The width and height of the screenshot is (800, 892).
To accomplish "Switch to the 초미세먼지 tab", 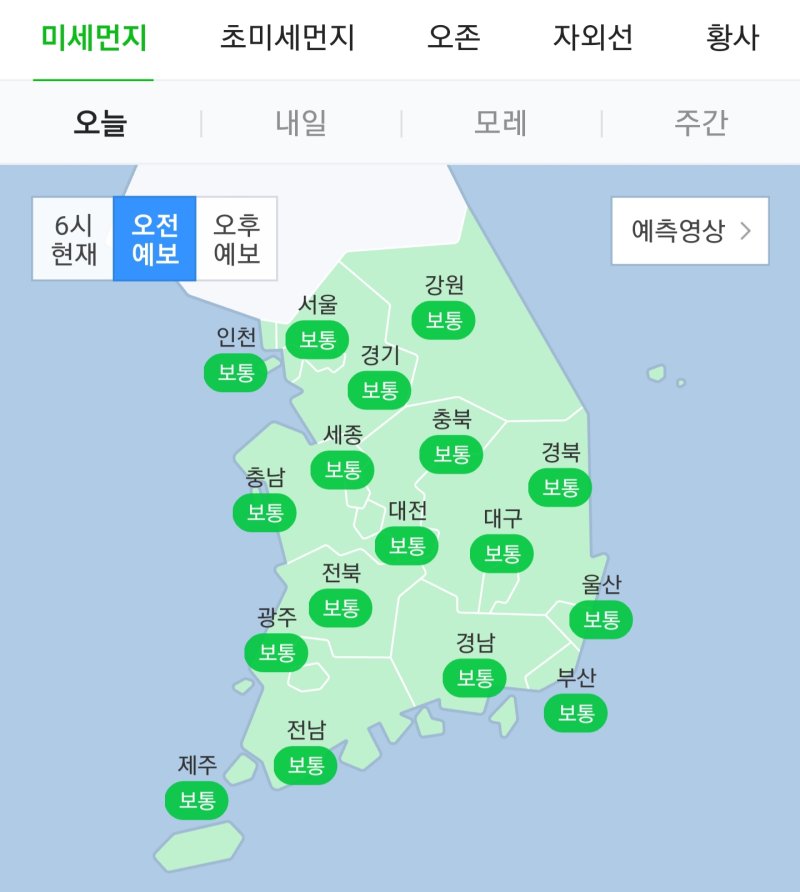I will (287, 39).
